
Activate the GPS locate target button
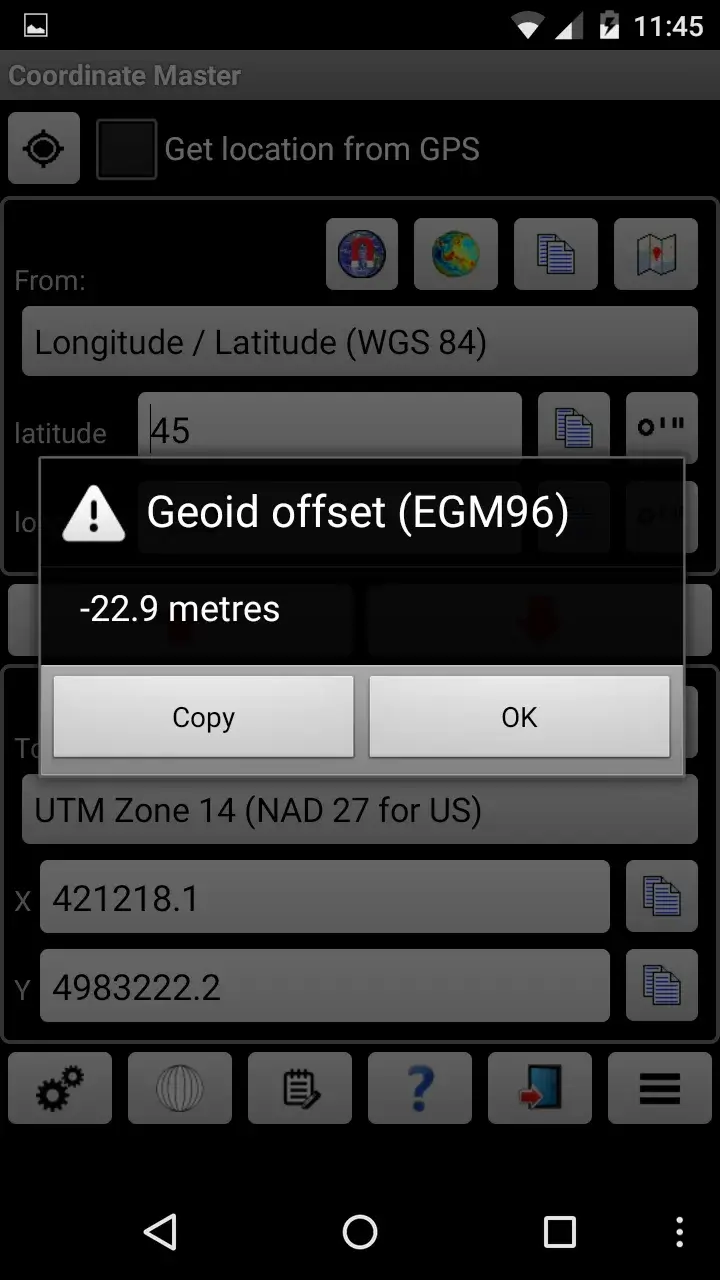coord(43,148)
